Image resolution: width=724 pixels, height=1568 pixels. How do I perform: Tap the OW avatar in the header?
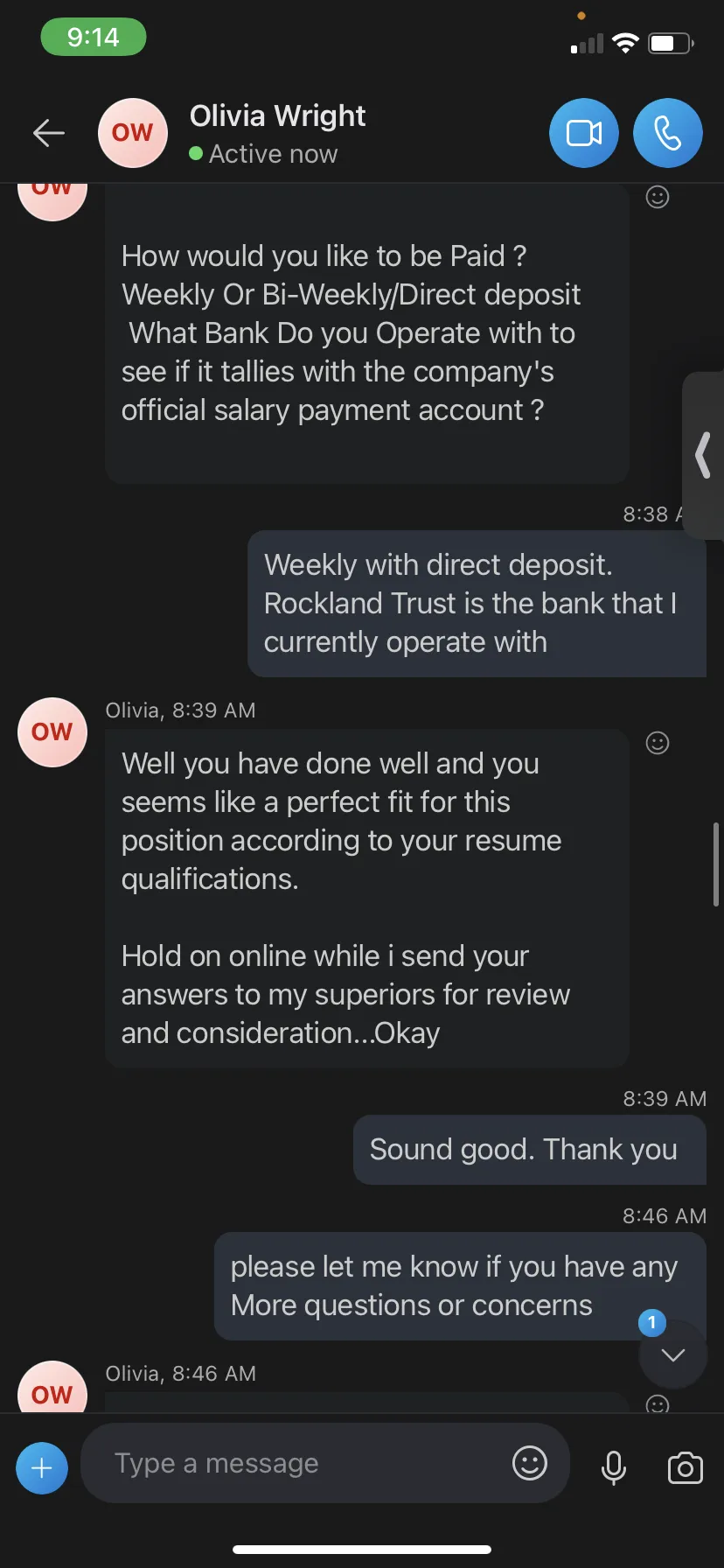click(x=133, y=133)
